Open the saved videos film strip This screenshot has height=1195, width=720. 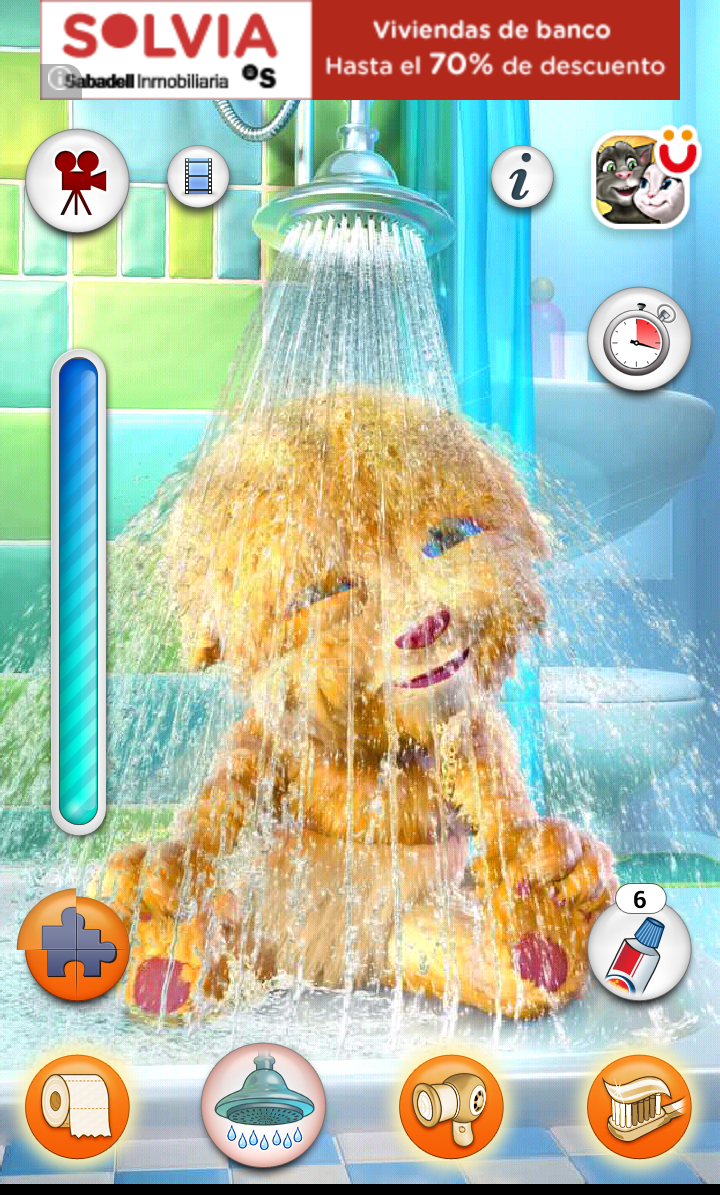coord(198,178)
